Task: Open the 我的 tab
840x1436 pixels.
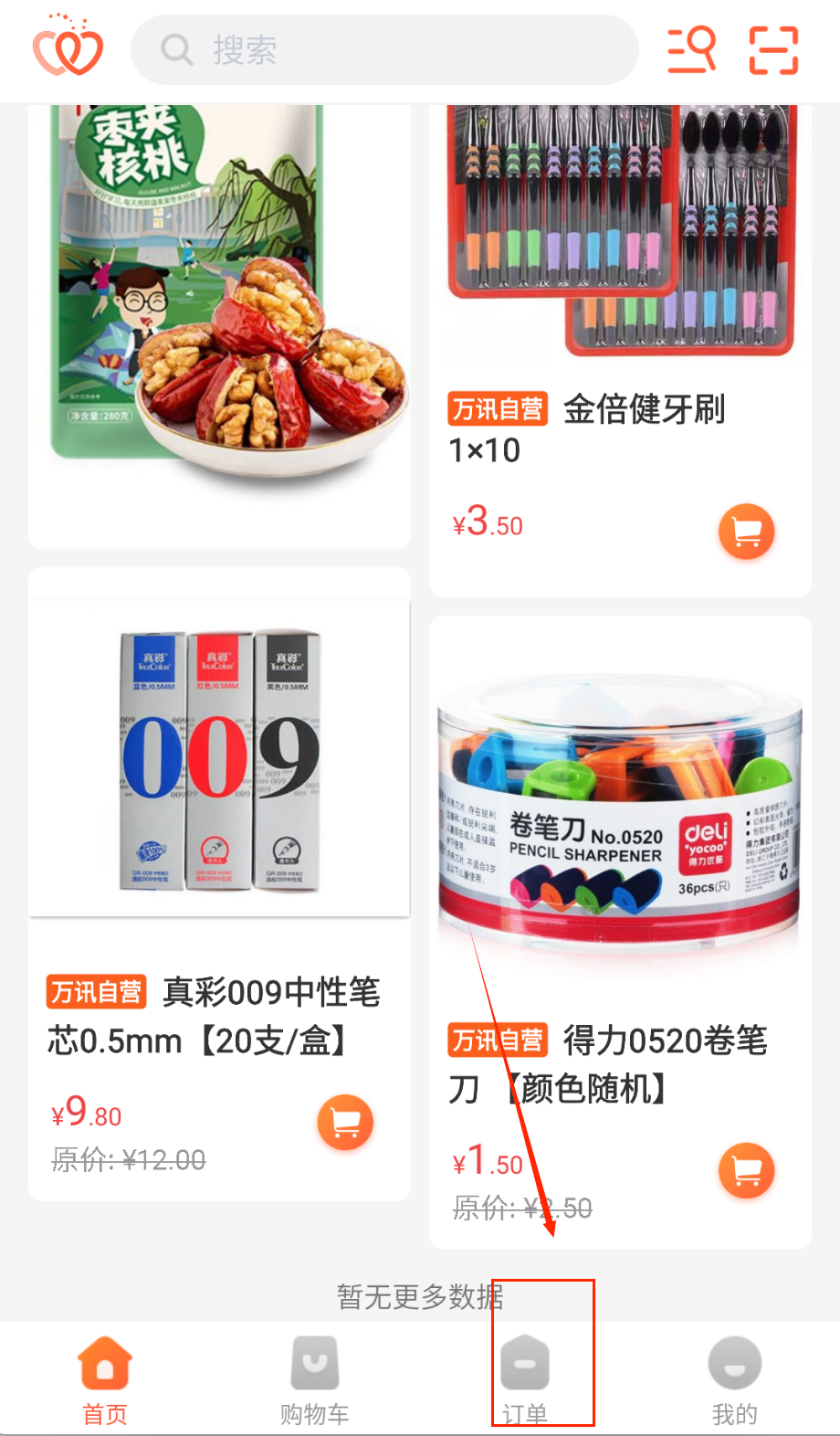Action: click(x=735, y=1379)
